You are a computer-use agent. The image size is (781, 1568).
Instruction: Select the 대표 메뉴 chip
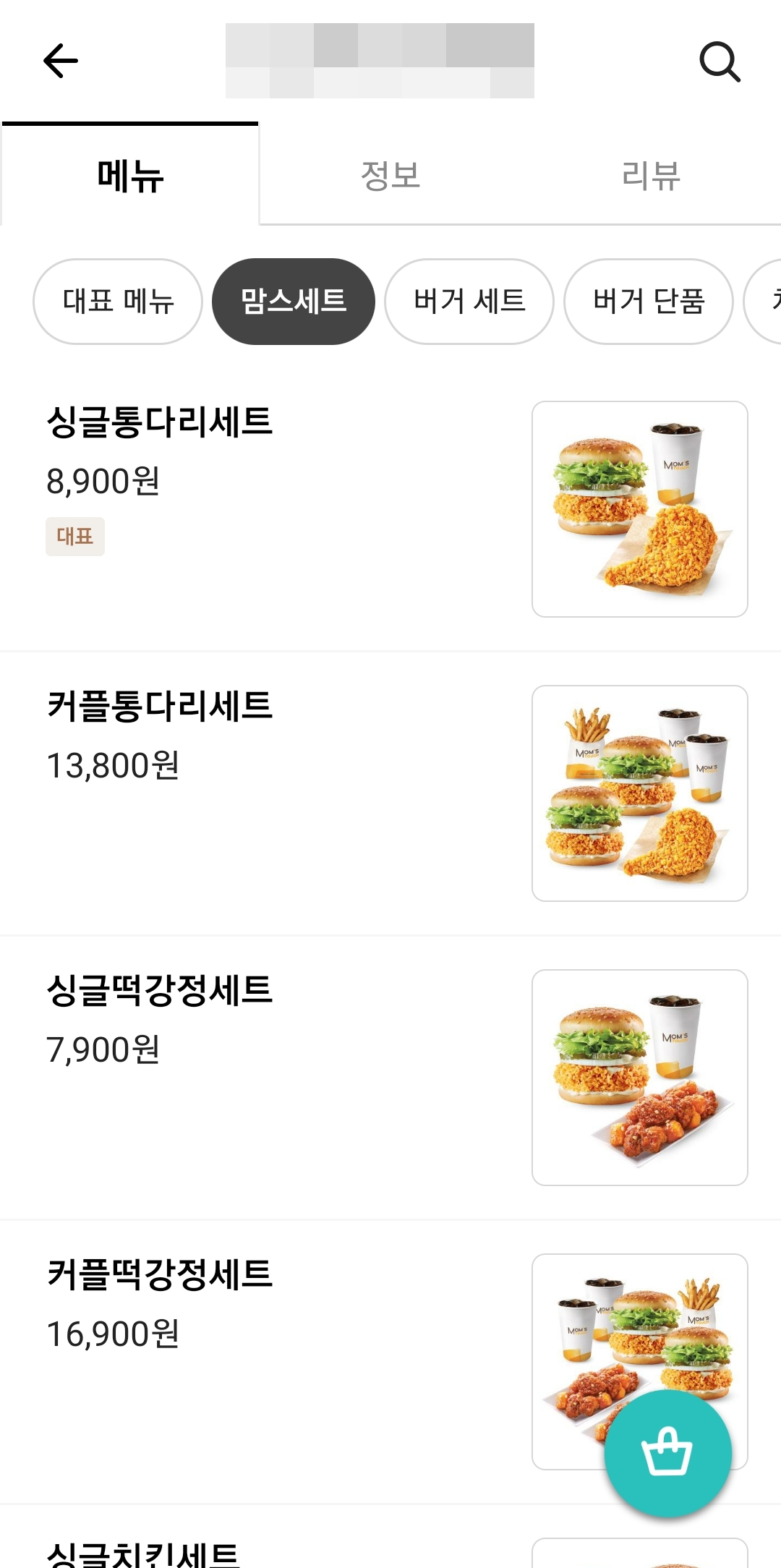118,302
